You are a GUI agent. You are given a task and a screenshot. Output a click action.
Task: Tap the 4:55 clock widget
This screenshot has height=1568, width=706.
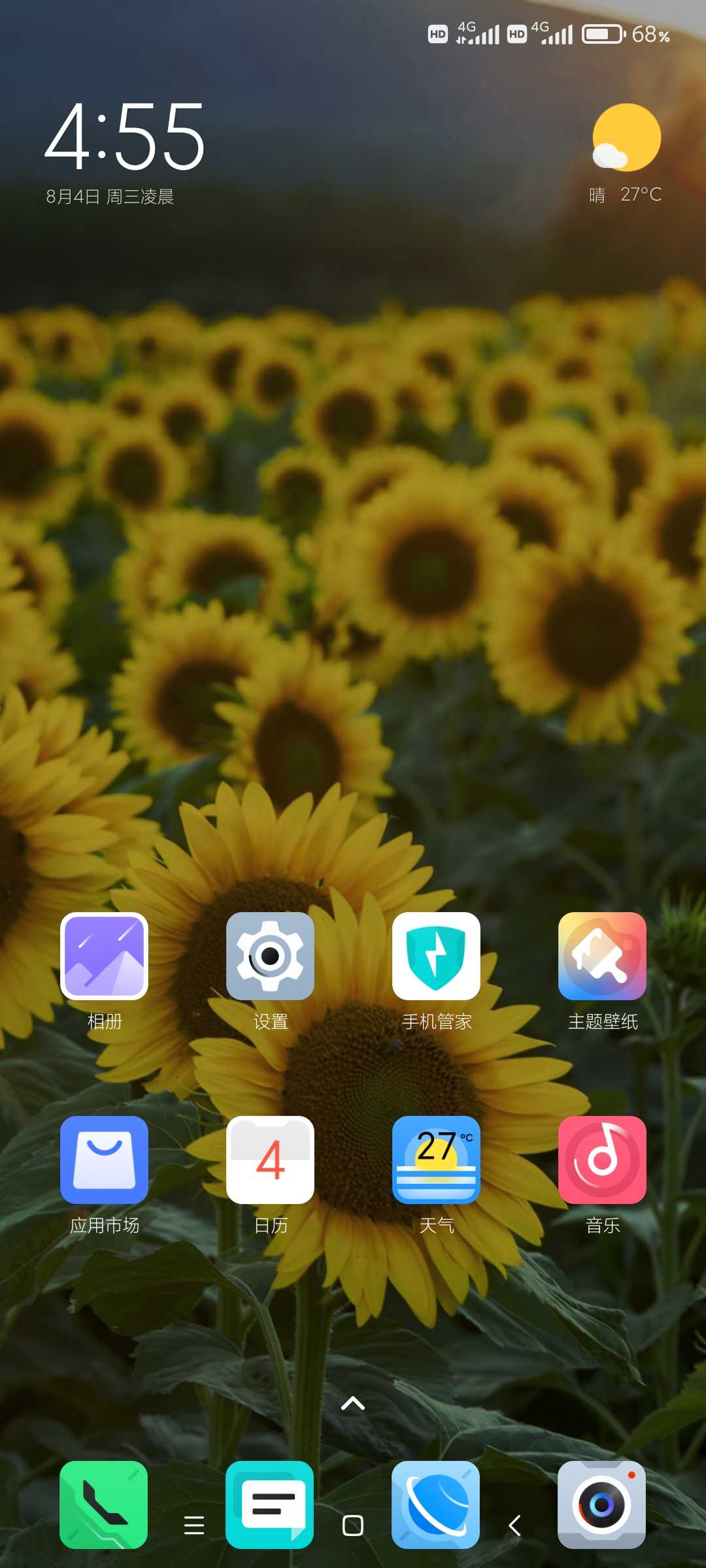coord(124,137)
